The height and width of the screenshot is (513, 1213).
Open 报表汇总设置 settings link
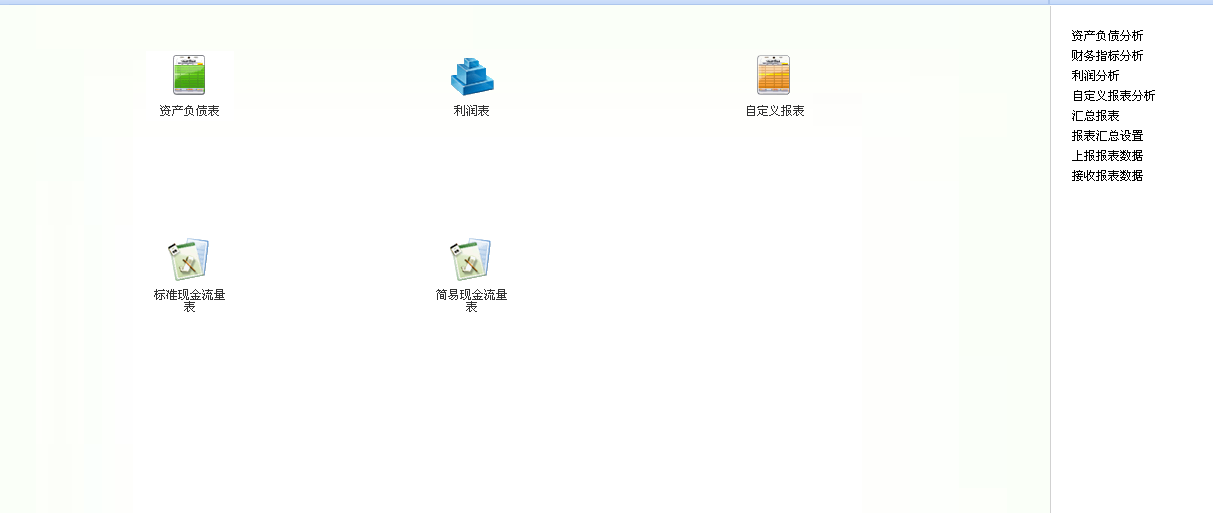coord(1107,136)
